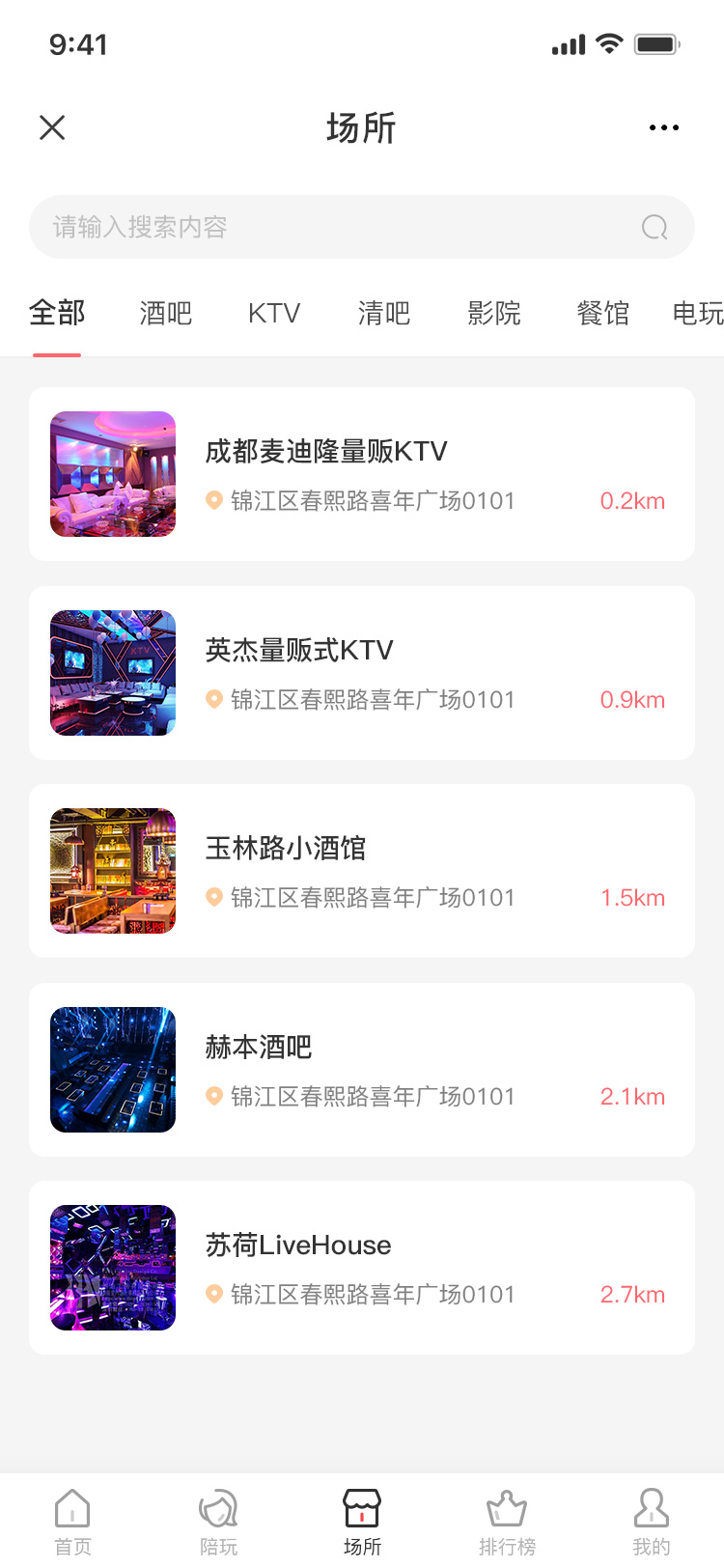724x1568 pixels.
Task: Tap 场所 in the bottom navigation
Action: tap(362, 1522)
